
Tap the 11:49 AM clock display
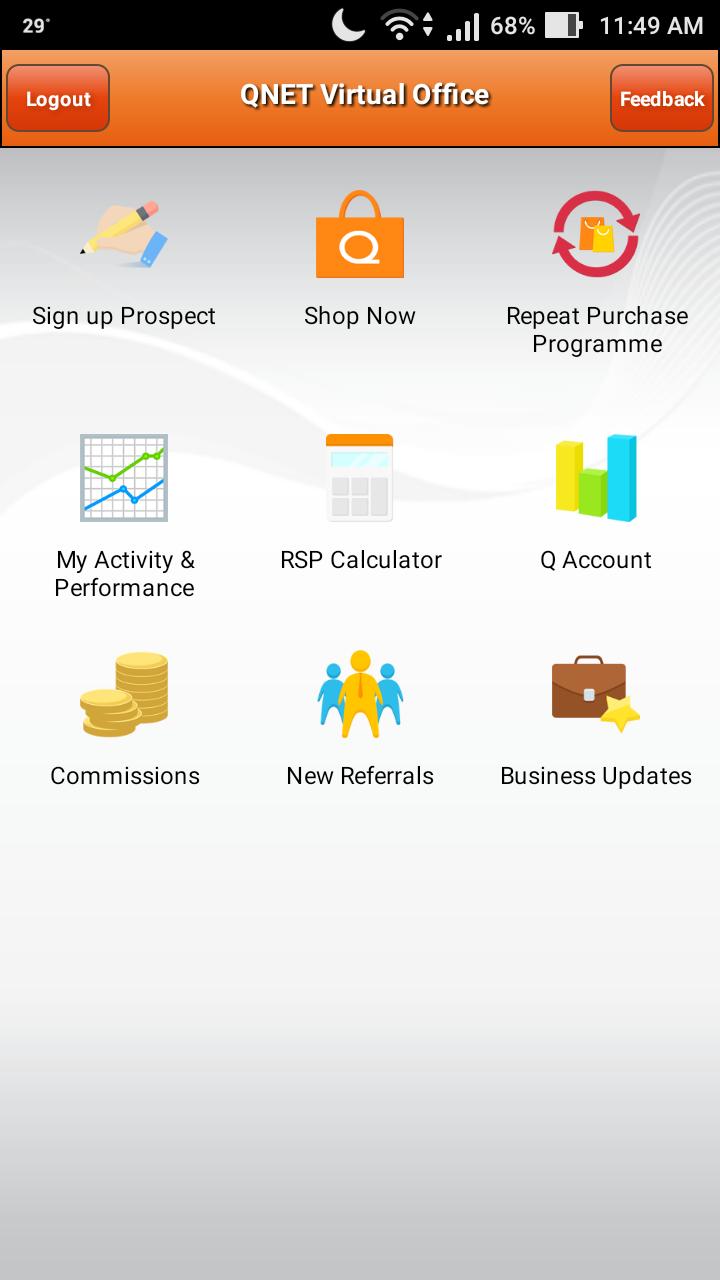pyautogui.click(x=652, y=24)
